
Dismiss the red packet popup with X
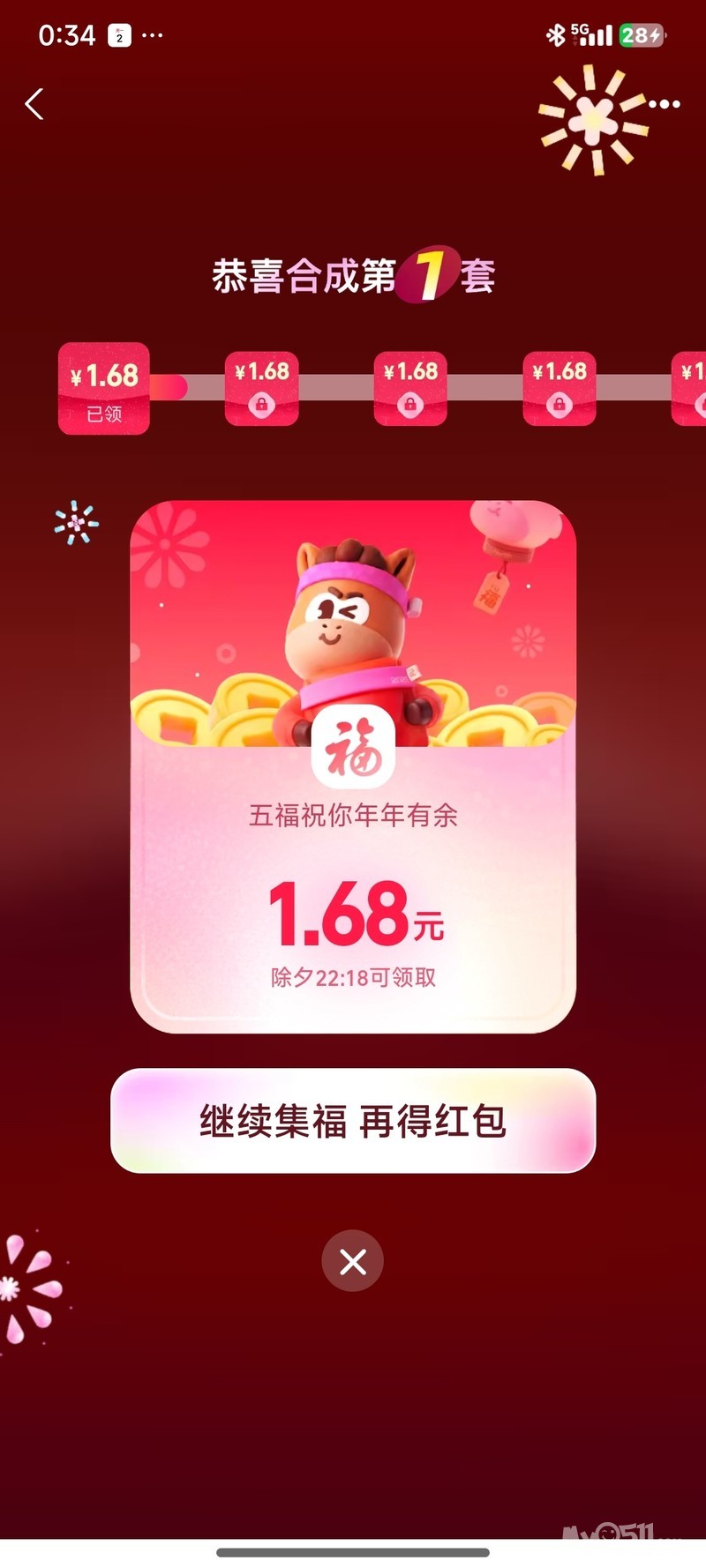(353, 1261)
